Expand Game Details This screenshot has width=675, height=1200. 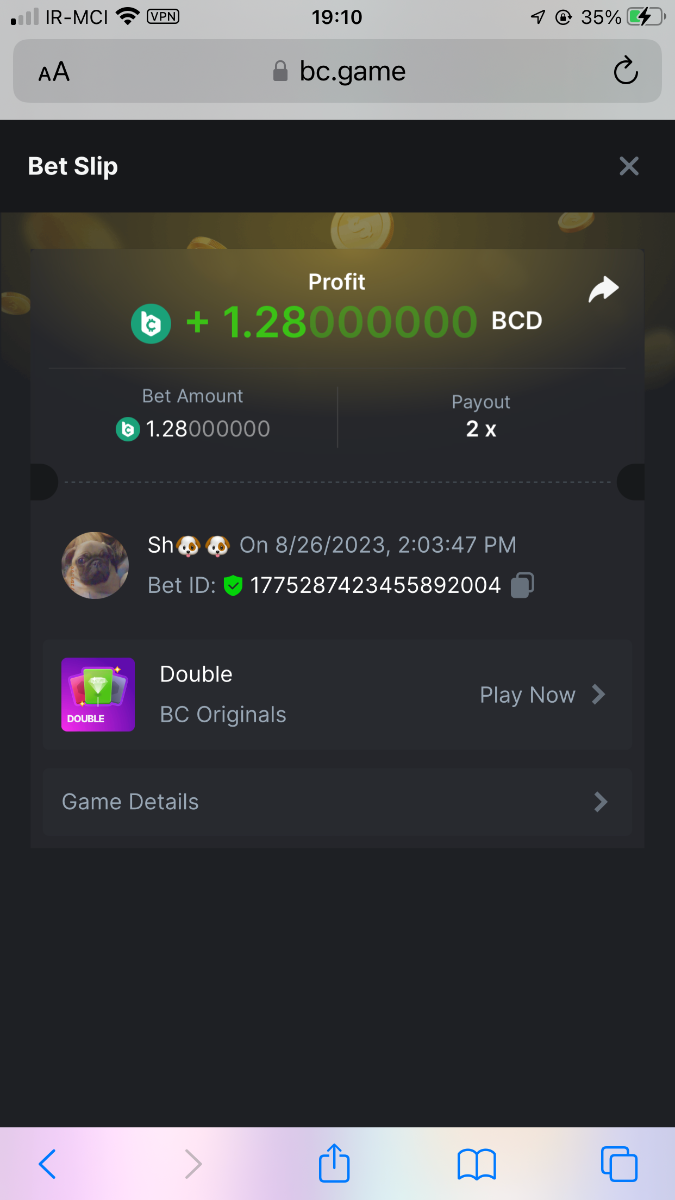337,802
